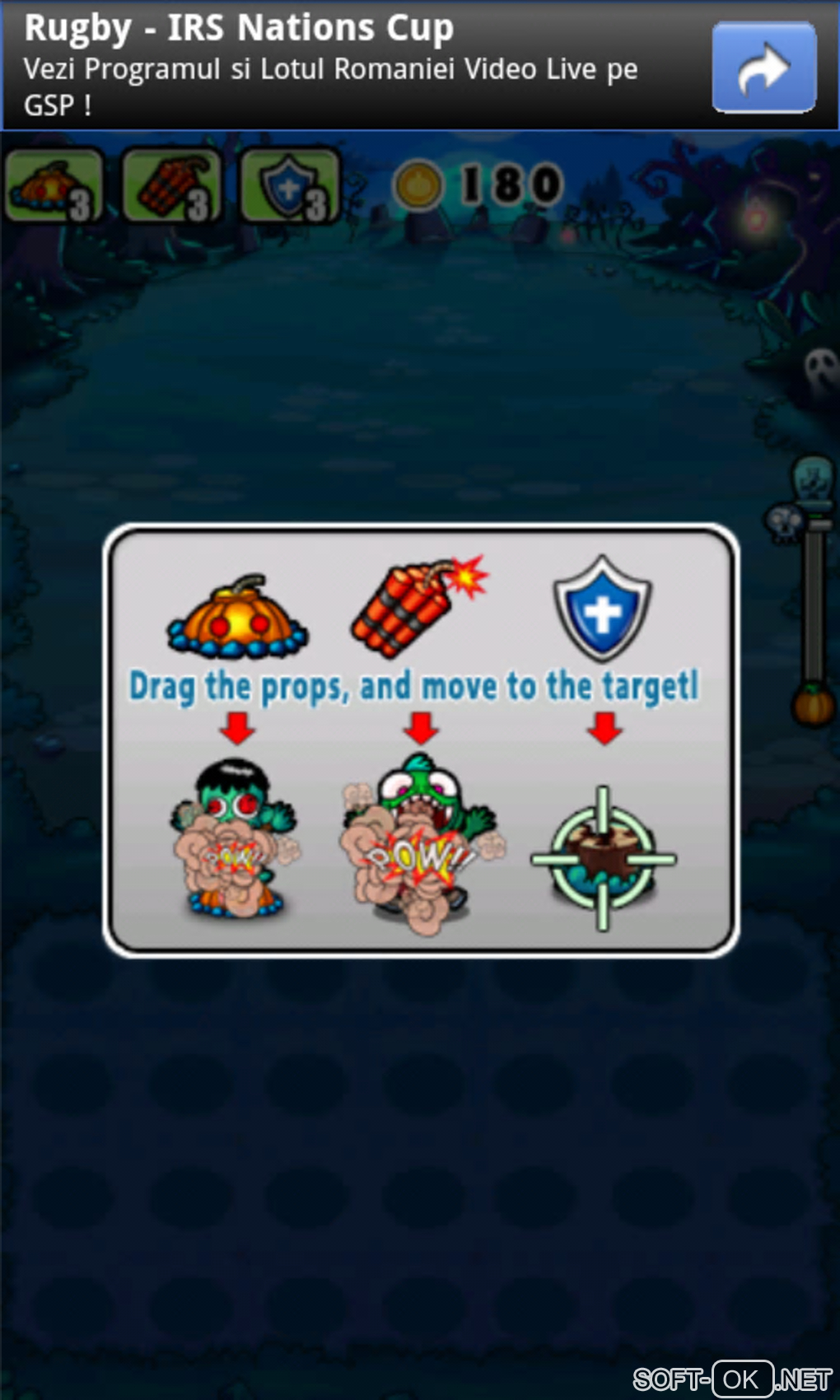Open the Rugby IRS Nations Cup ad

coord(329,66)
